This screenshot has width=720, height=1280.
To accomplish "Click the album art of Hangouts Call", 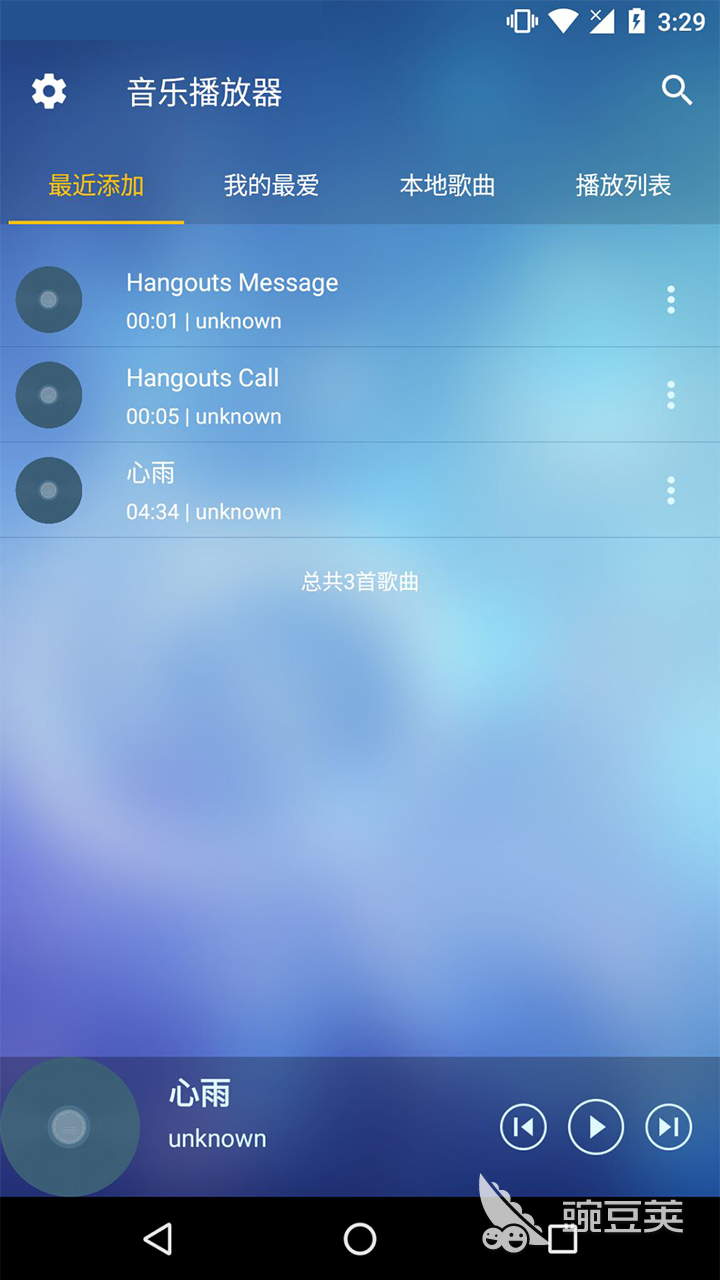I will pos(49,394).
